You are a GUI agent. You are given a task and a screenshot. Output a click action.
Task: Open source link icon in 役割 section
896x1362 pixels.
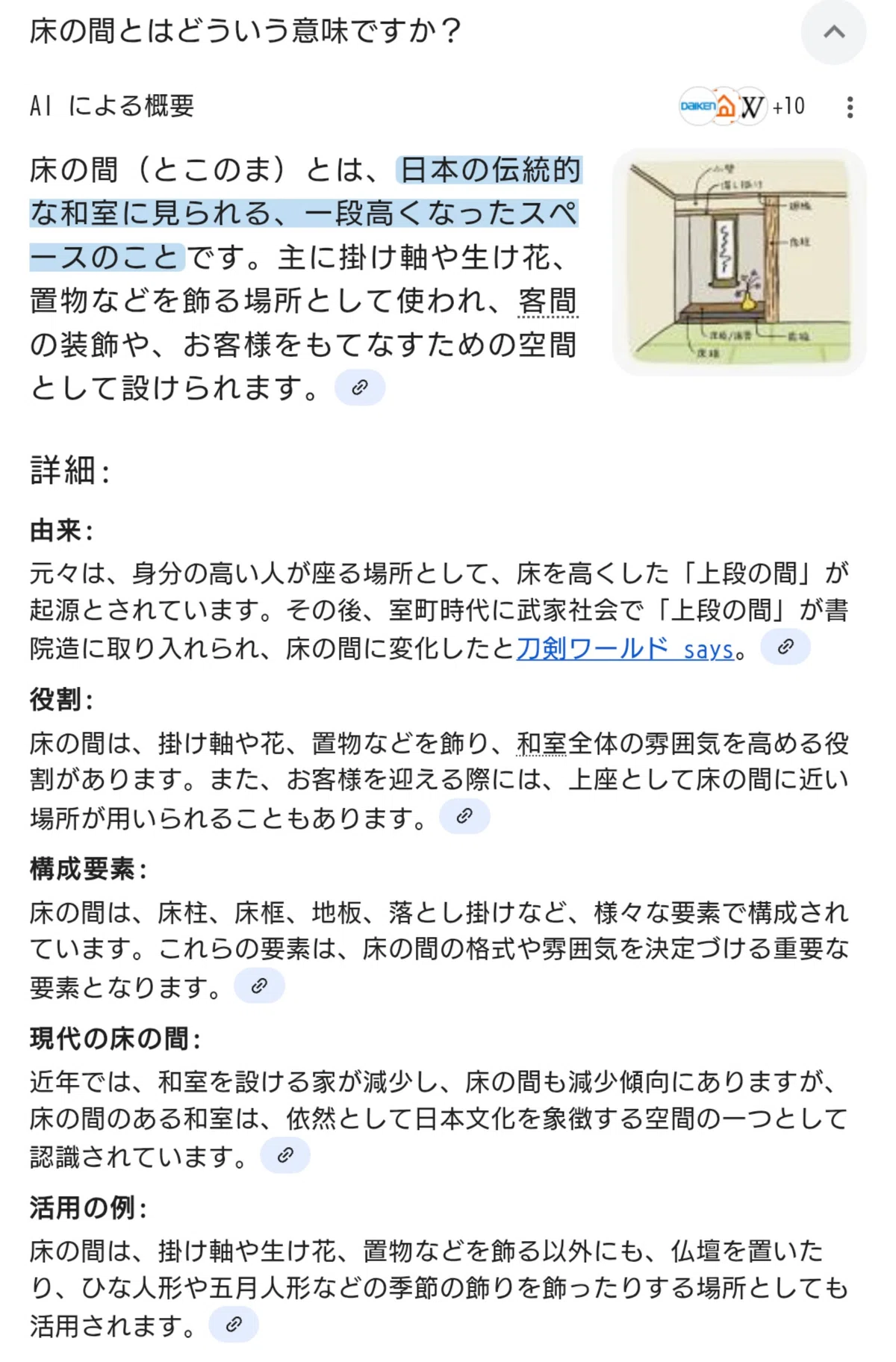click(464, 816)
